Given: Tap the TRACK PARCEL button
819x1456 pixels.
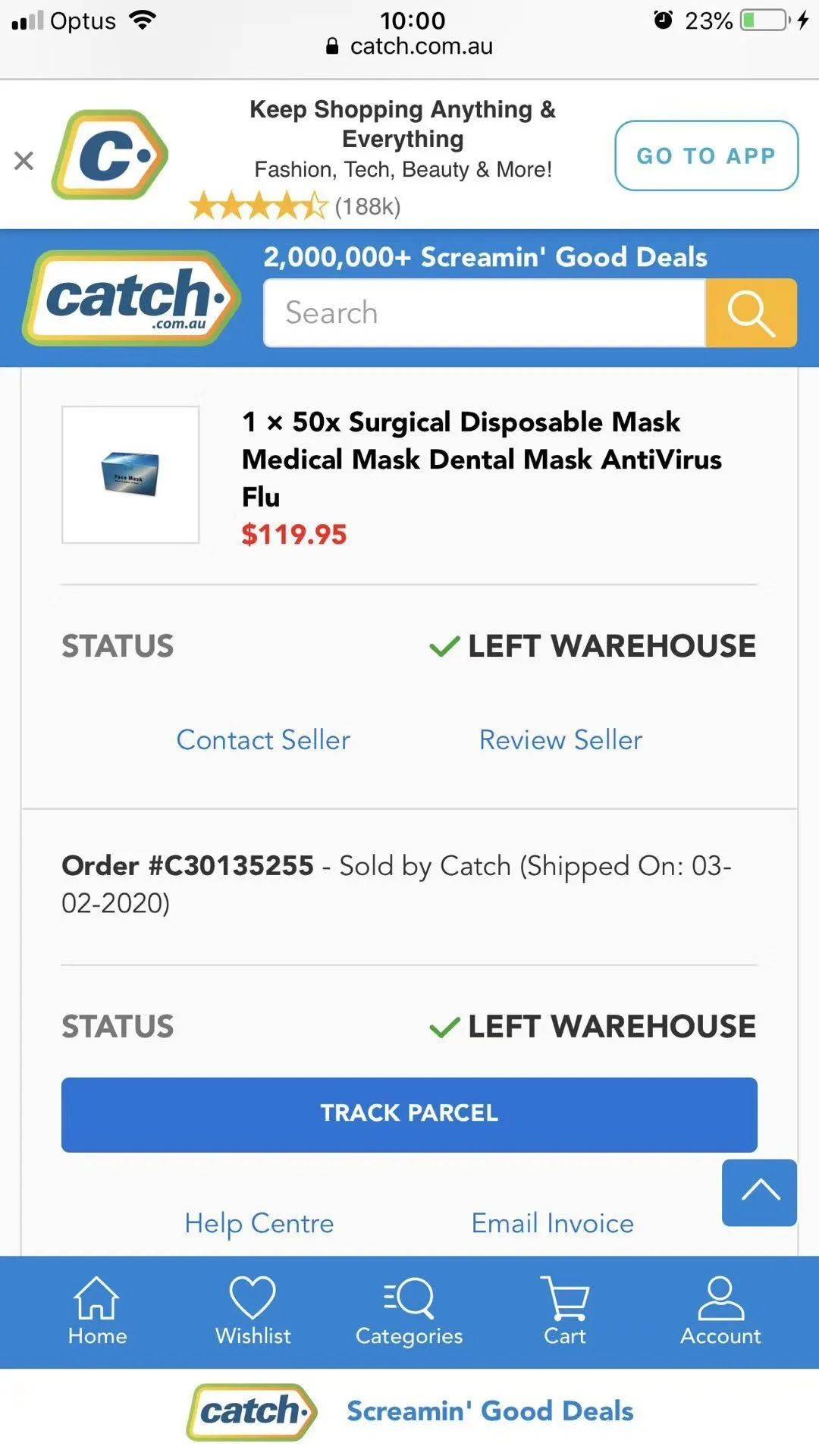Looking at the screenshot, I should tap(409, 1114).
